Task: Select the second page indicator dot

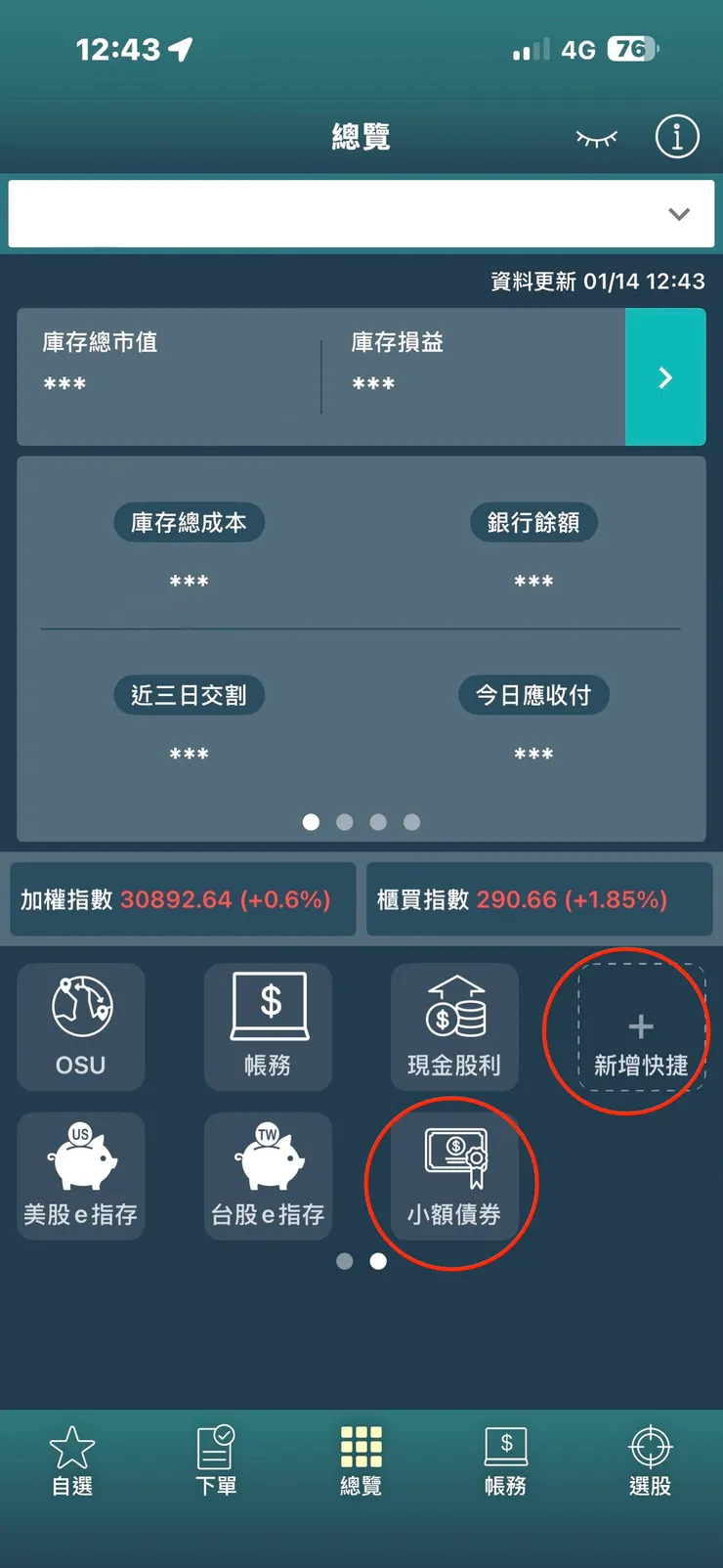Action: (344, 822)
